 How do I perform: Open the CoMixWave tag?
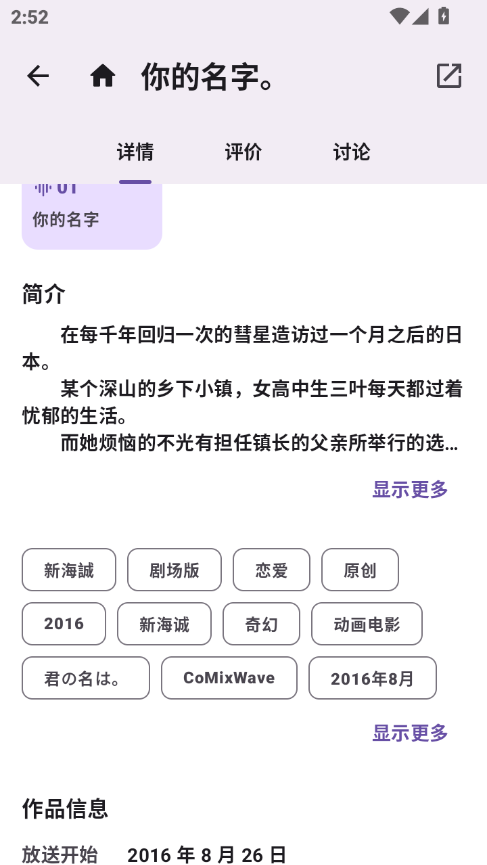pyautogui.click(x=229, y=678)
